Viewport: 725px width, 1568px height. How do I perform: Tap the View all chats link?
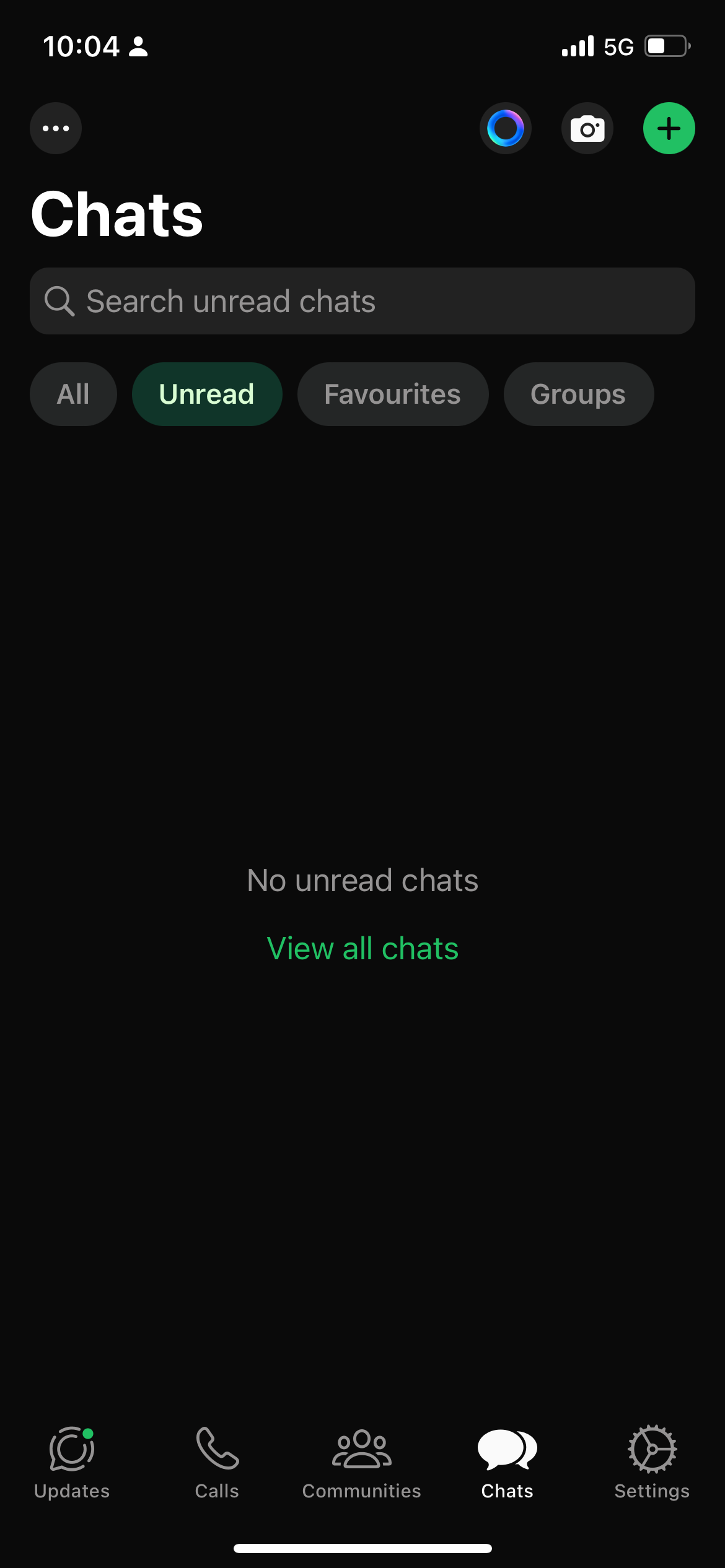pos(362,949)
